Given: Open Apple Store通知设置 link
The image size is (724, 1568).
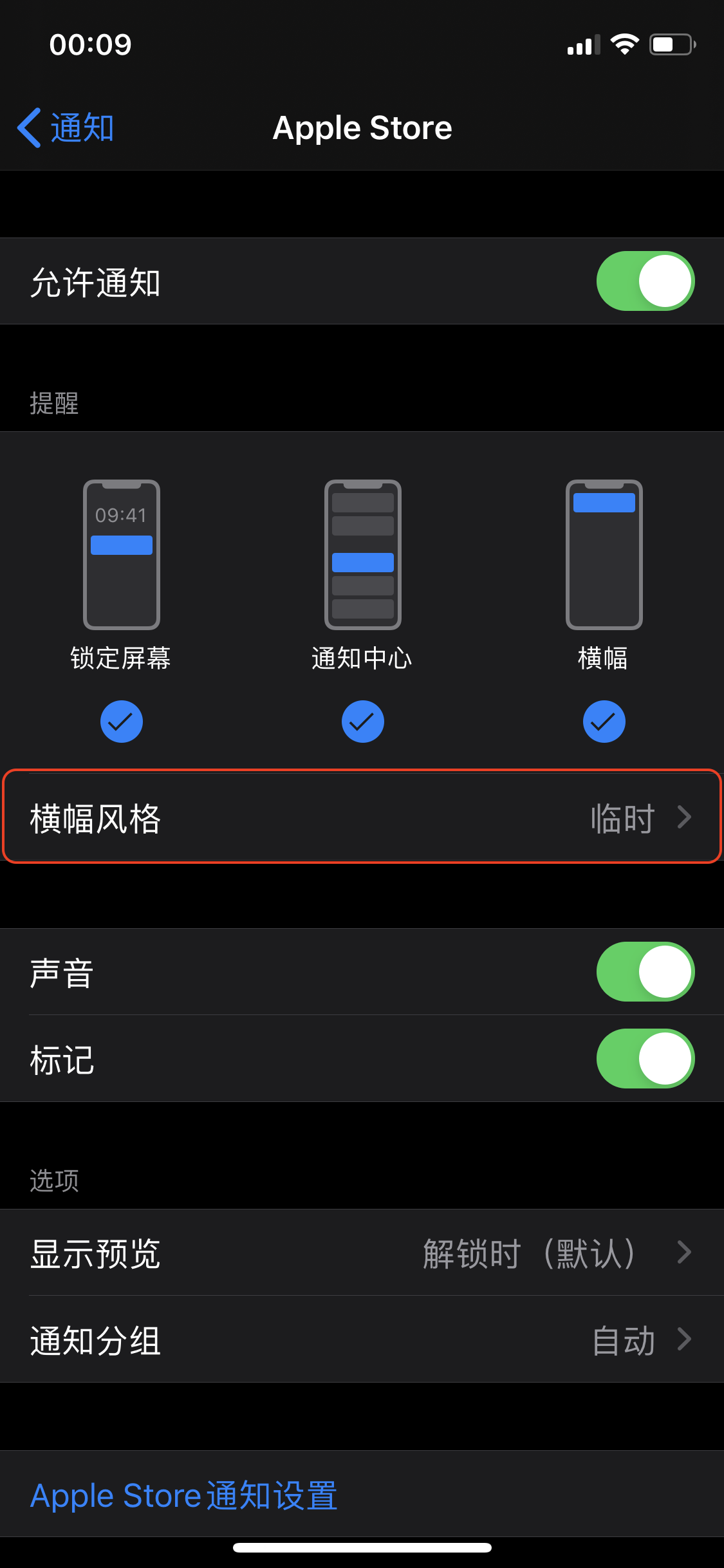Looking at the screenshot, I should pos(184,1495).
